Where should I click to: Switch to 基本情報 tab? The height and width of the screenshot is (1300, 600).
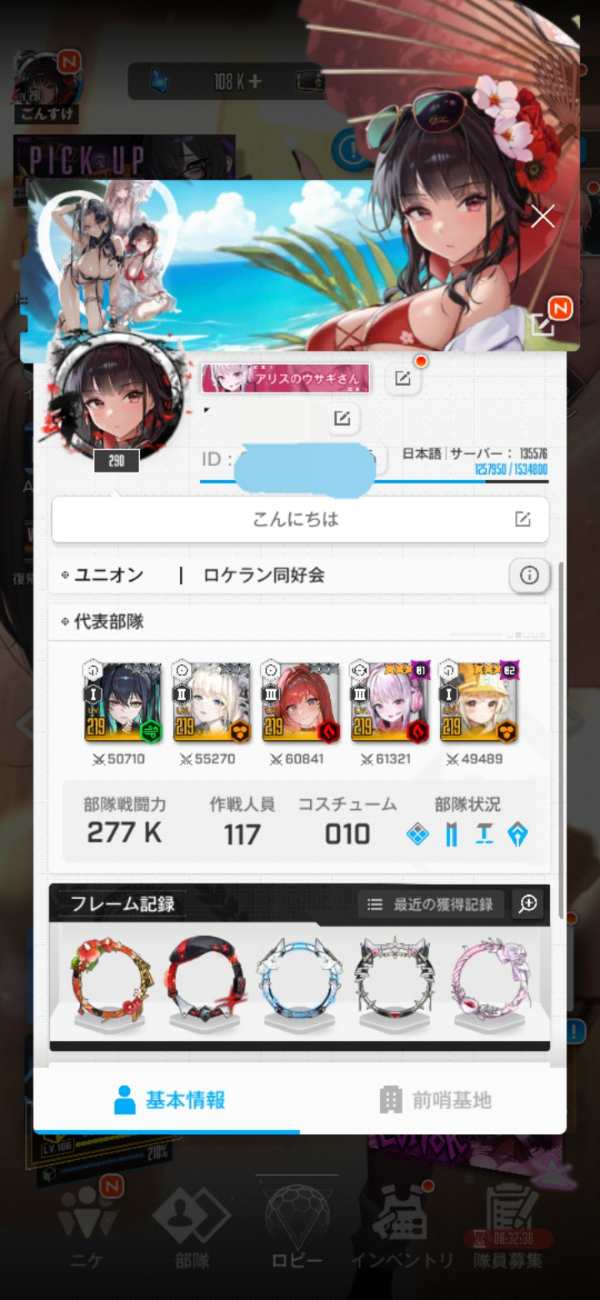click(168, 1100)
